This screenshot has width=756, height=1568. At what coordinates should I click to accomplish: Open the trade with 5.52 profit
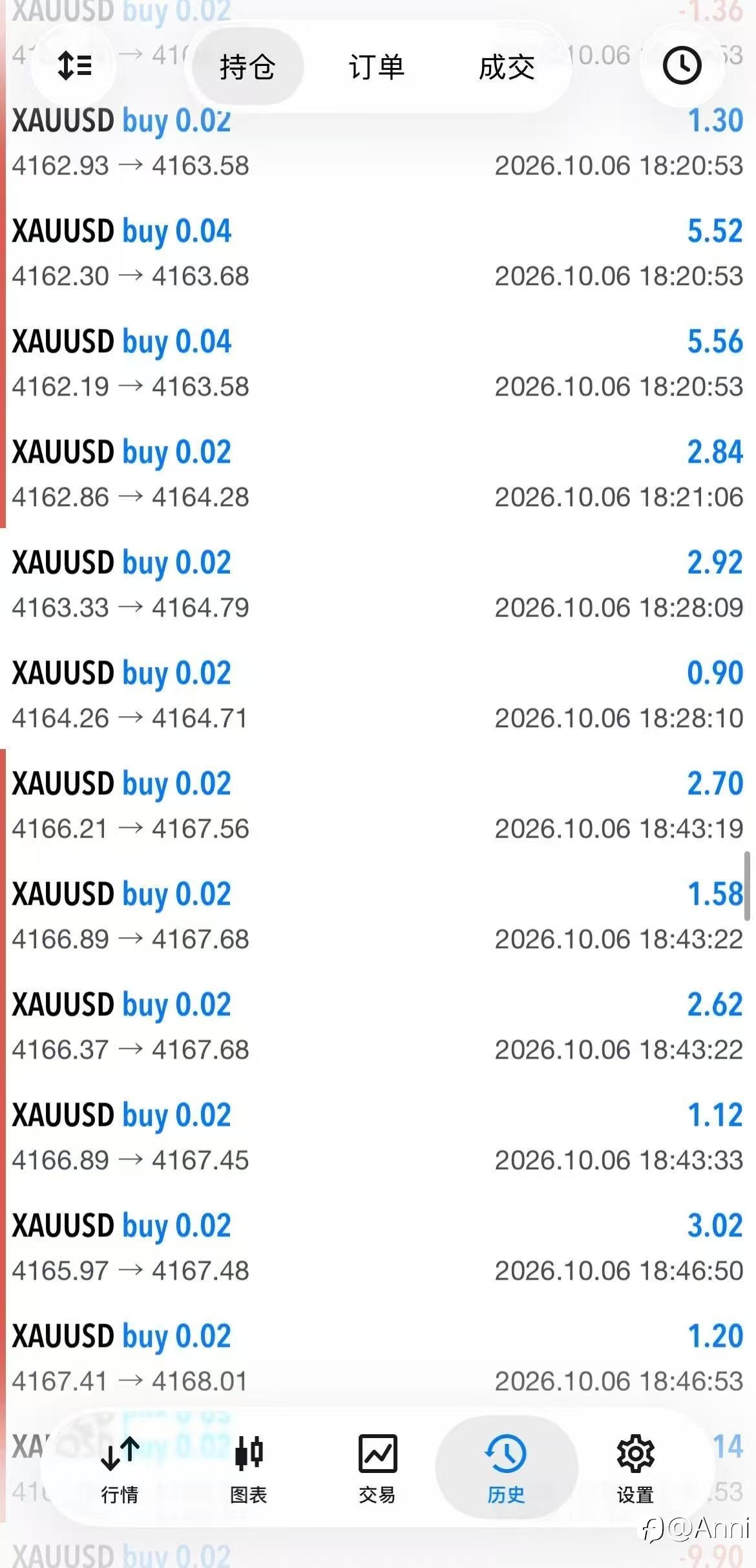tap(378, 253)
